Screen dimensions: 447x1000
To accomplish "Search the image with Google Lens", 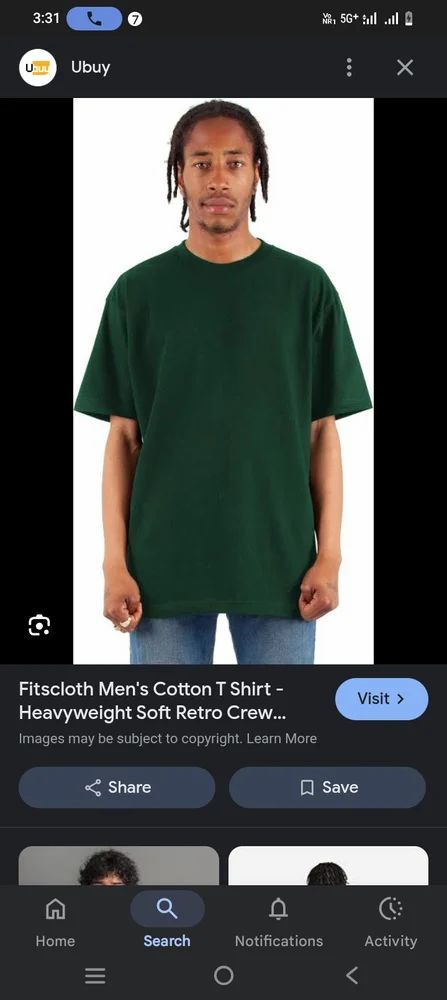I will coord(40,625).
